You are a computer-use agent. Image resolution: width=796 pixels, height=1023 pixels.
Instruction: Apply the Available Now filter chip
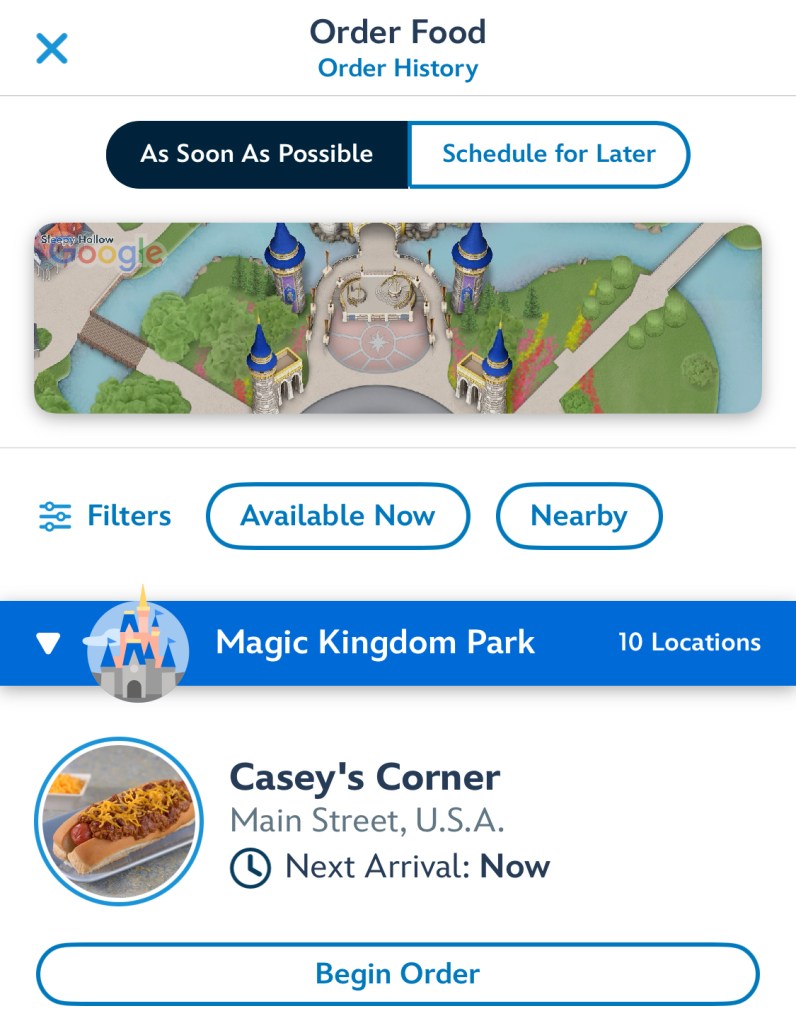(337, 516)
